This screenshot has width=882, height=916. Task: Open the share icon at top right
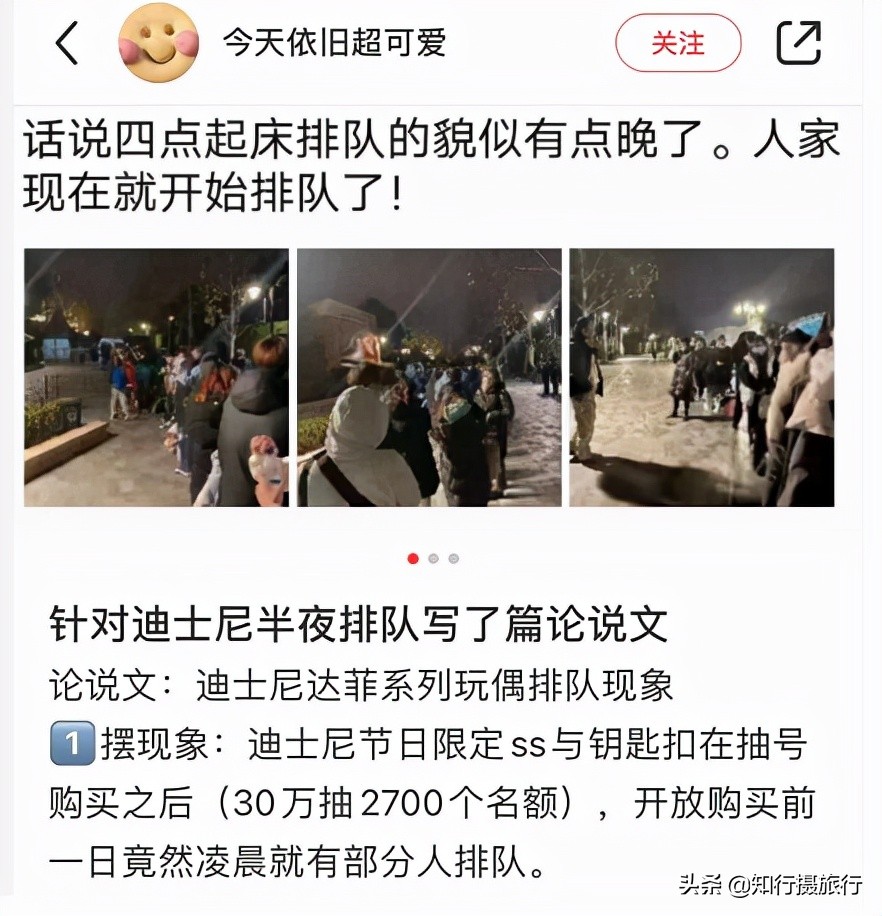tap(799, 44)
